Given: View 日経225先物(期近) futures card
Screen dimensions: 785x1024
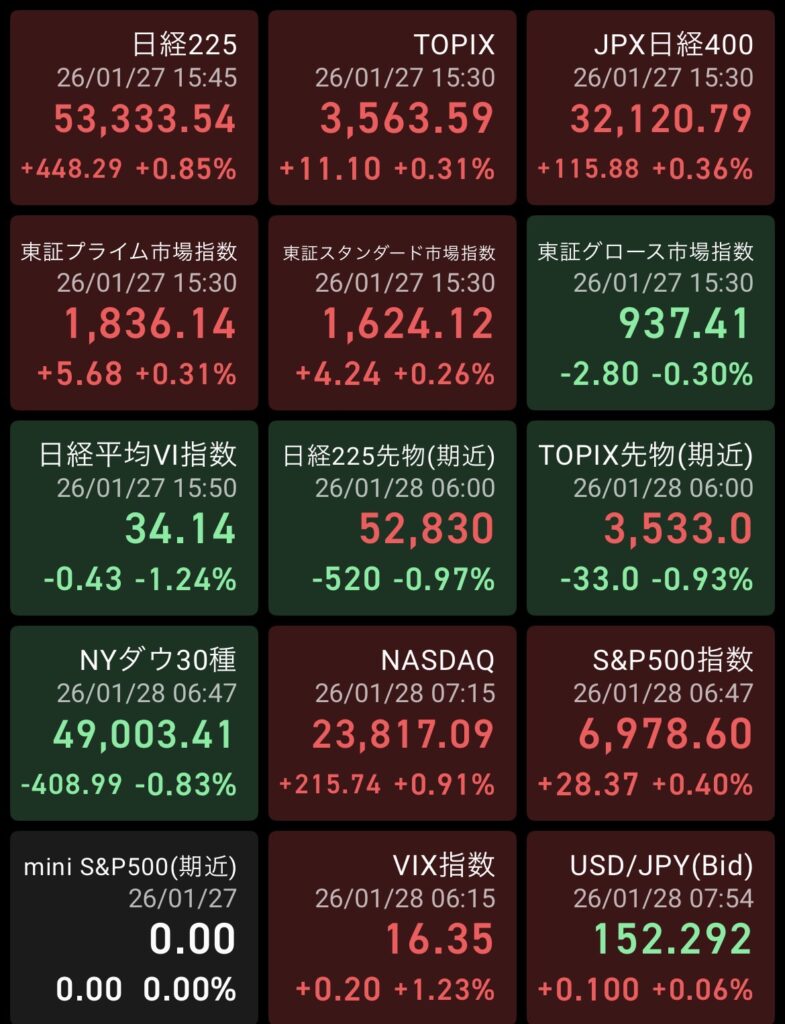Looking at the screenshot, I should (392, 518).
